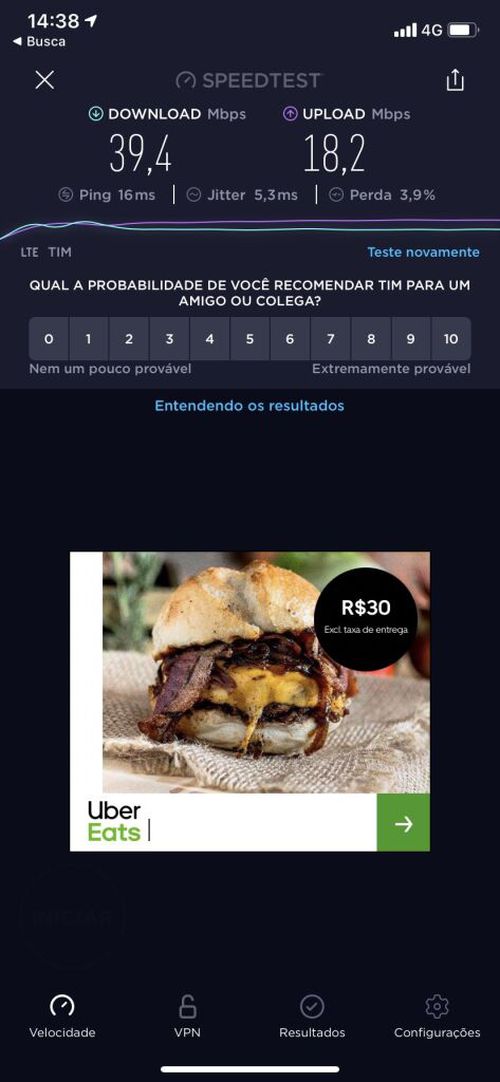The image size is (500, 1082).
Task: Pick rating 8 for TIM
Action: (x=371, y=339)
